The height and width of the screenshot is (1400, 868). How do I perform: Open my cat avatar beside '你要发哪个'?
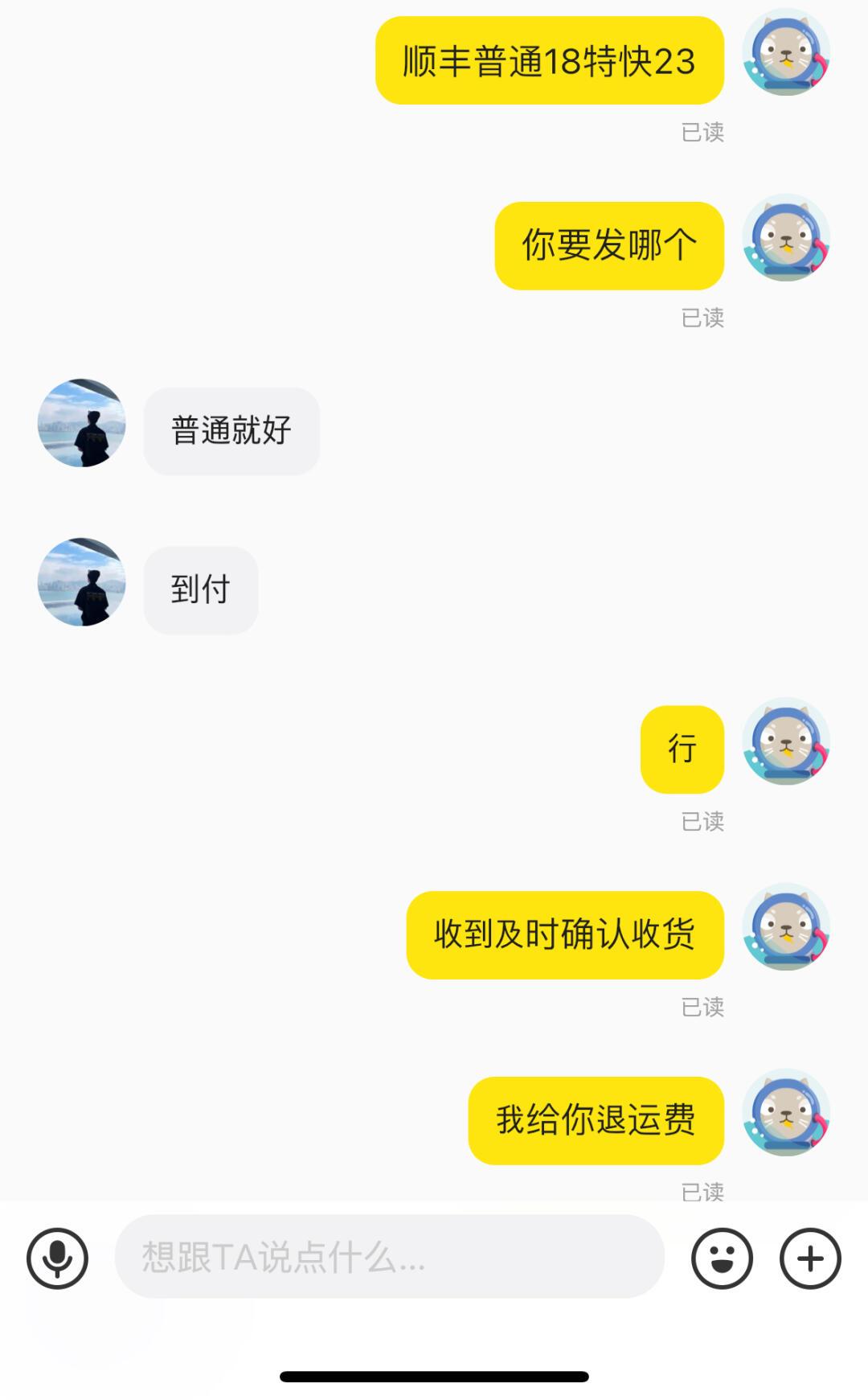tap(786, 238)
